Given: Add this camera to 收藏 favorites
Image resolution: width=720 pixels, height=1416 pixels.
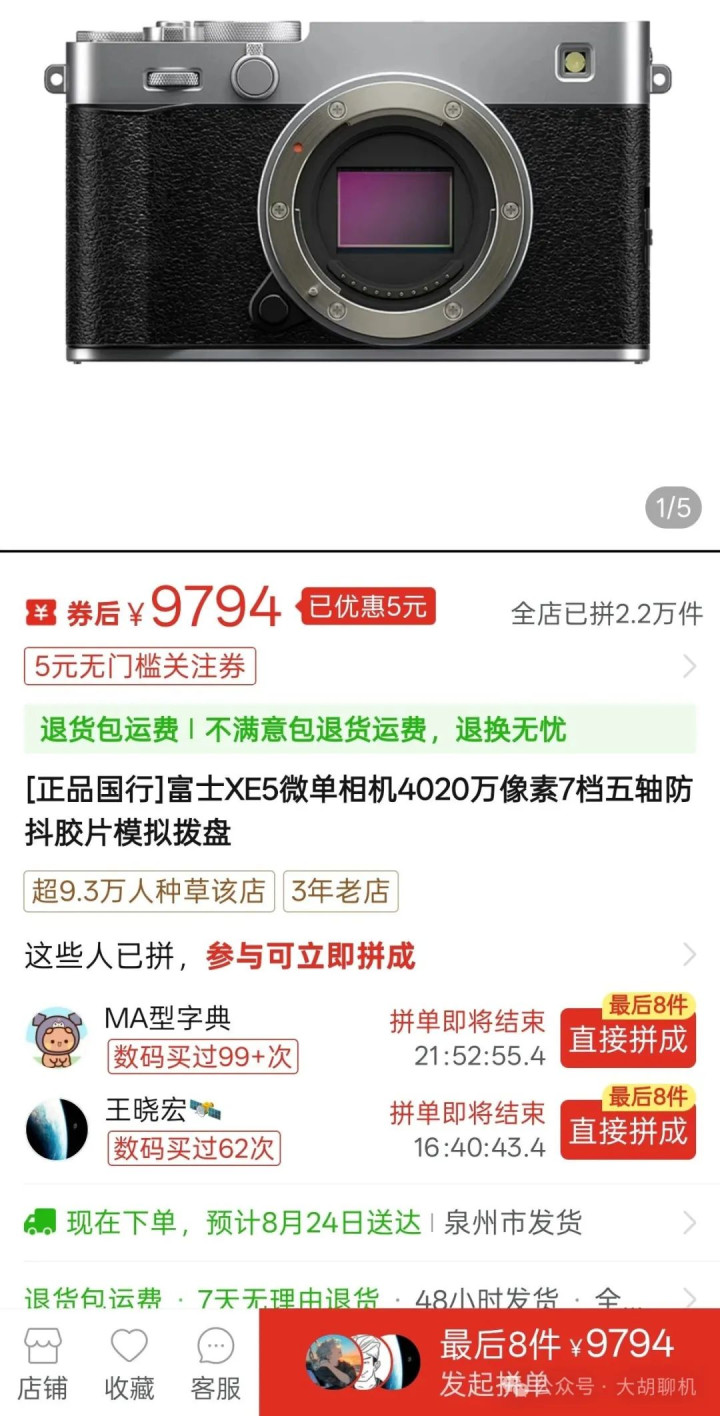Looking at the screenshot, I should [x=129, y=1364].
